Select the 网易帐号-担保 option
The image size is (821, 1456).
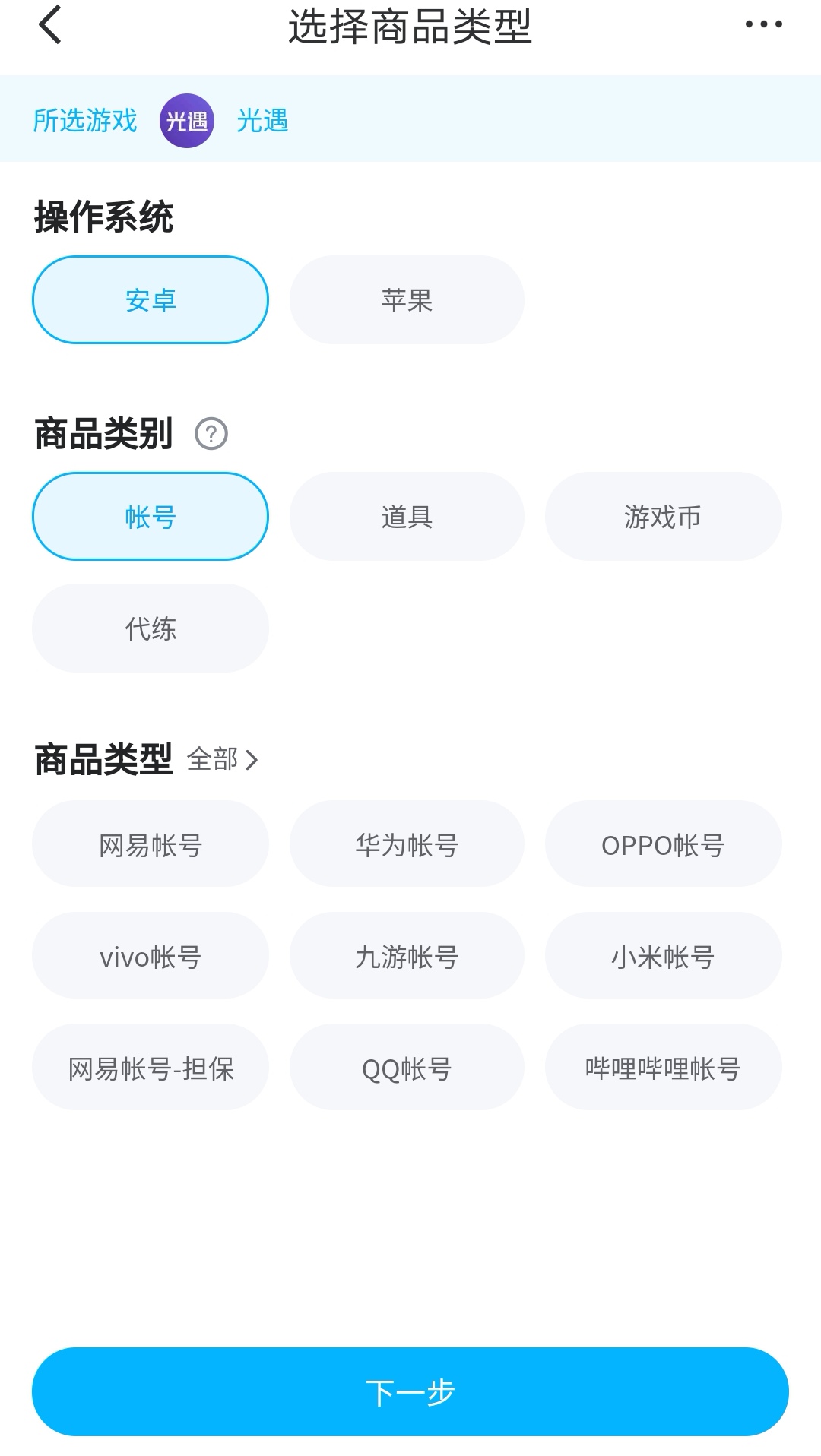[x=151, y=1068]
